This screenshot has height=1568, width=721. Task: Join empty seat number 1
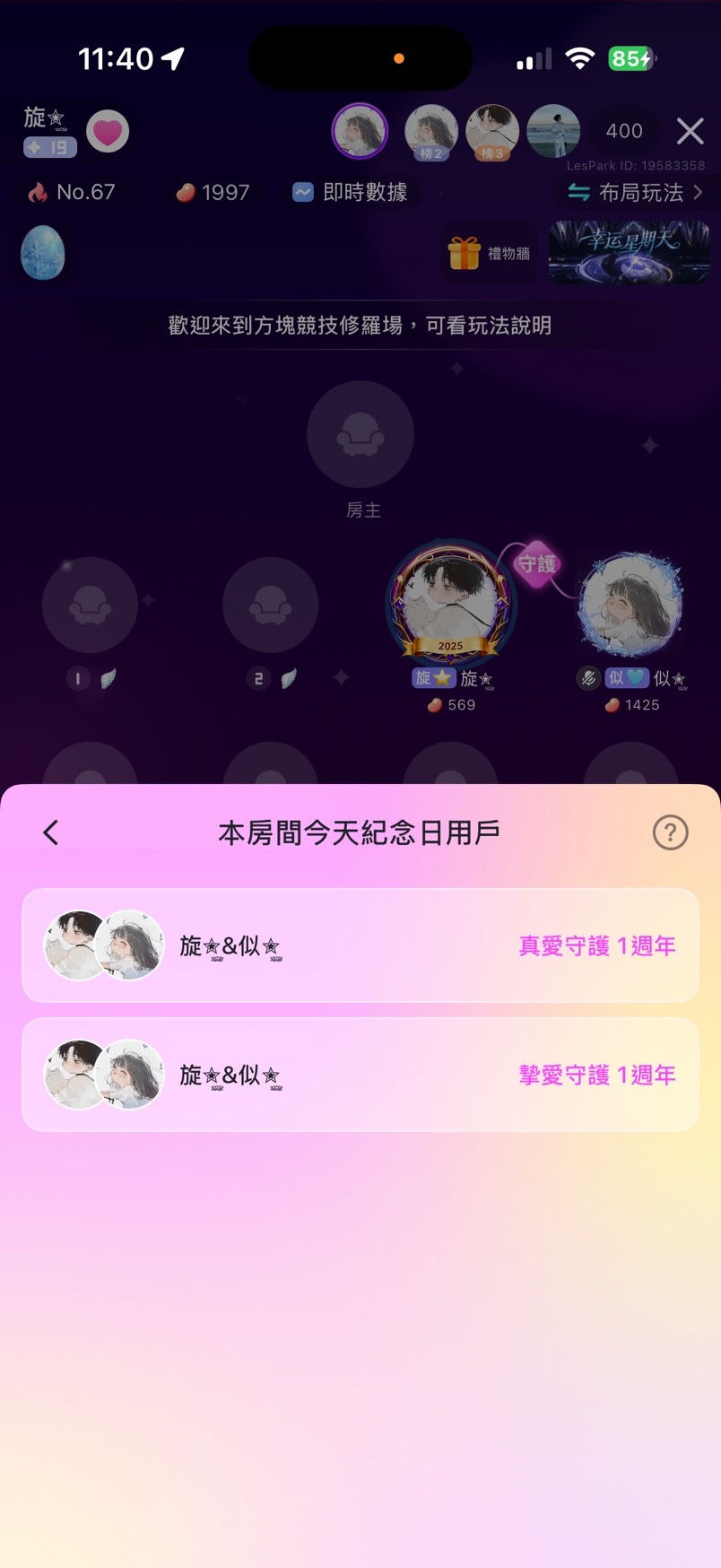[x=90, y=605]
